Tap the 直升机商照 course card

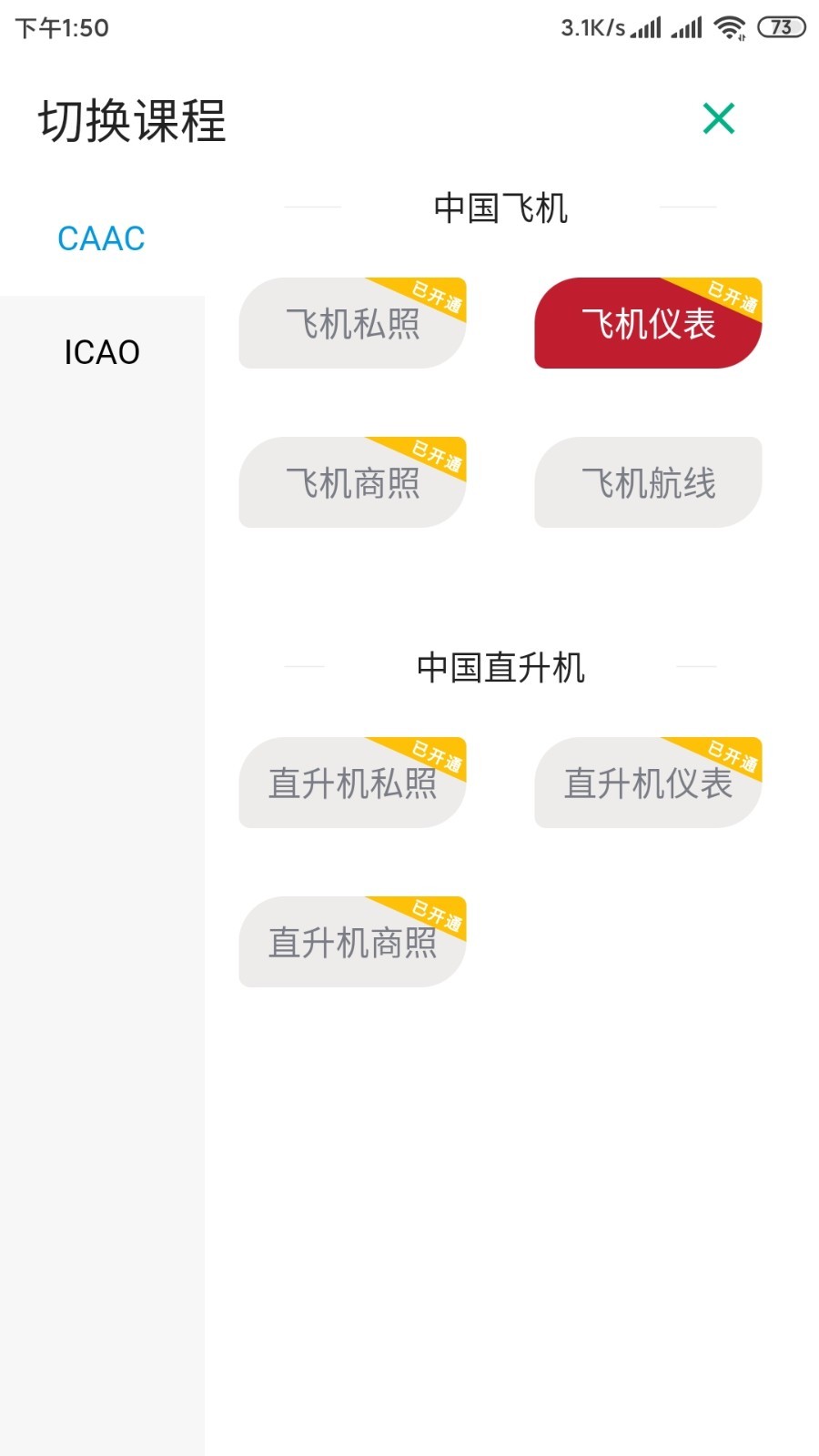(x=353, y=943)
